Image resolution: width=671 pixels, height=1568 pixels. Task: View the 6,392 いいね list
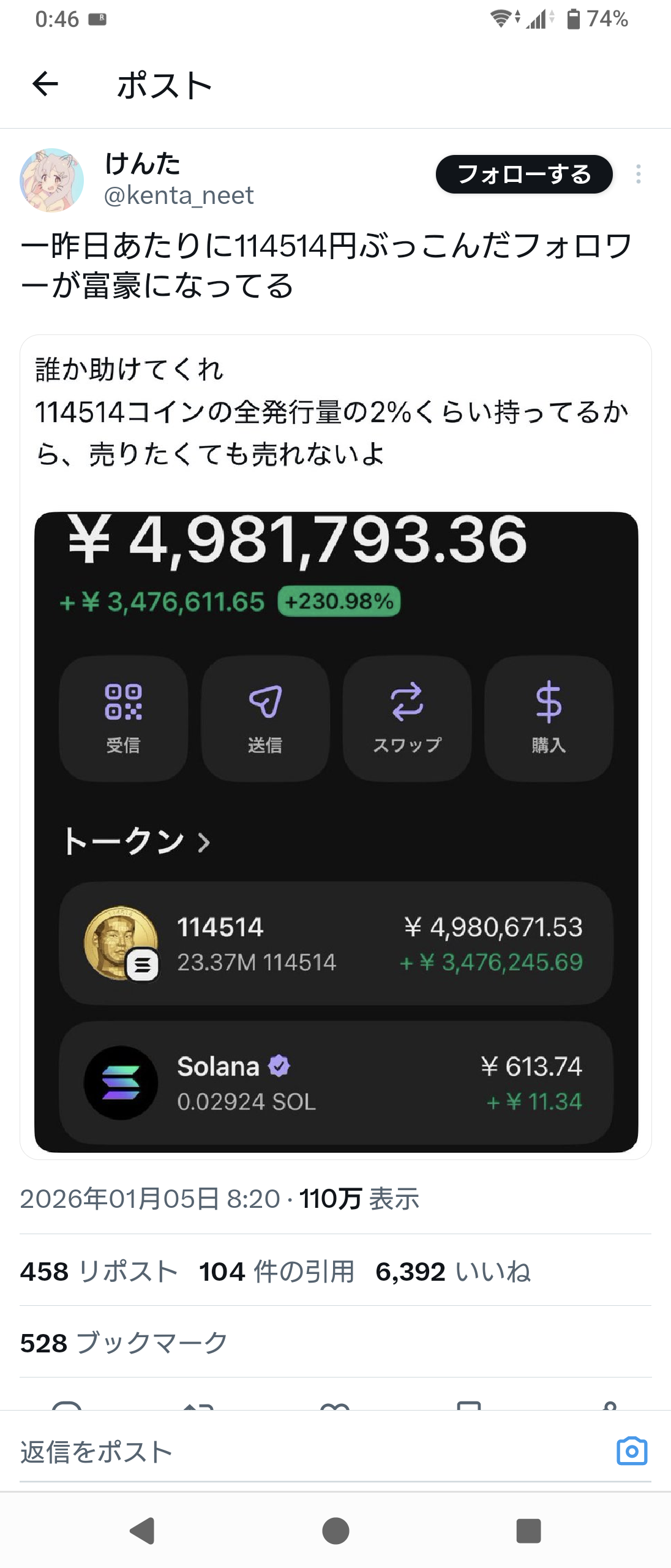pyautogui.click(x=452, y=1272)
